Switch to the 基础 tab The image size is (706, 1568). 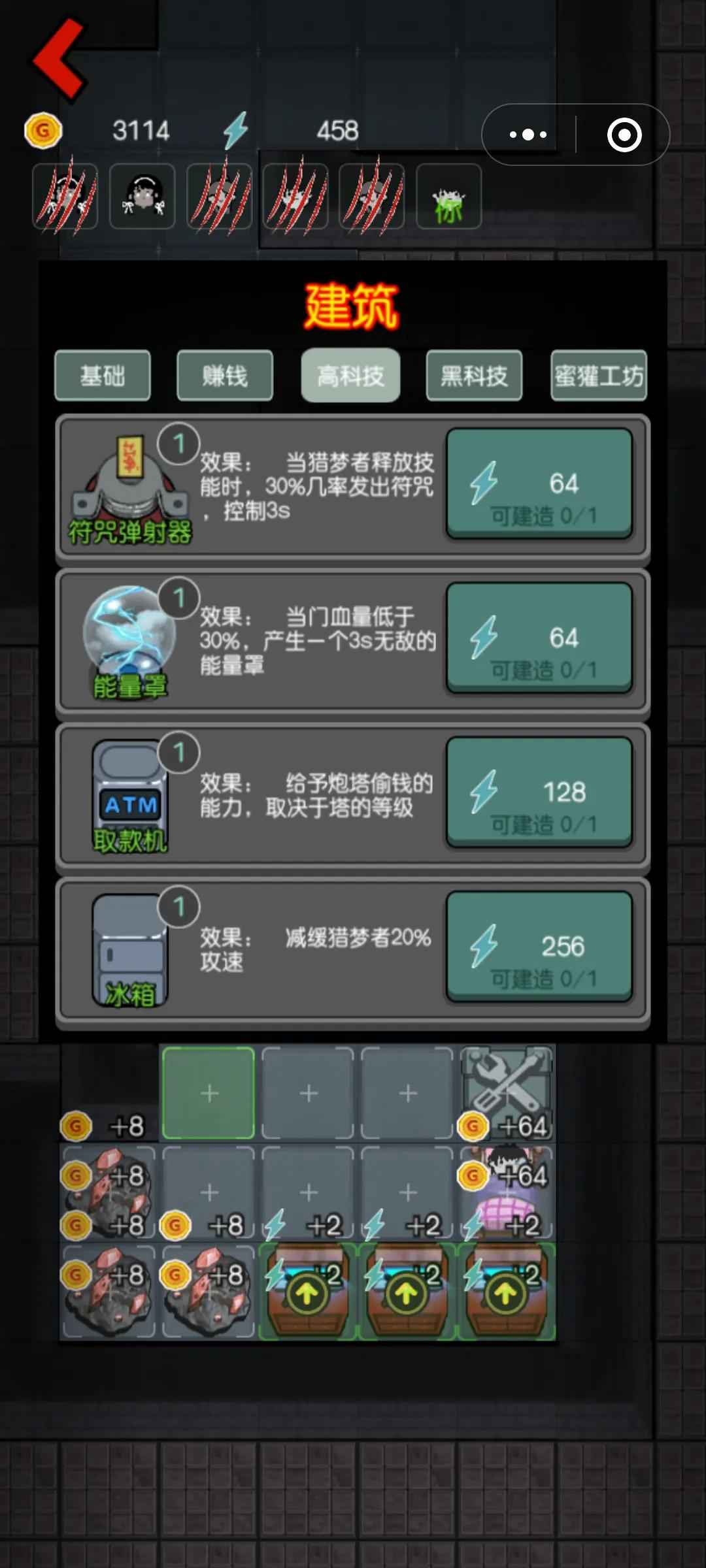click(x=103, y=376)
